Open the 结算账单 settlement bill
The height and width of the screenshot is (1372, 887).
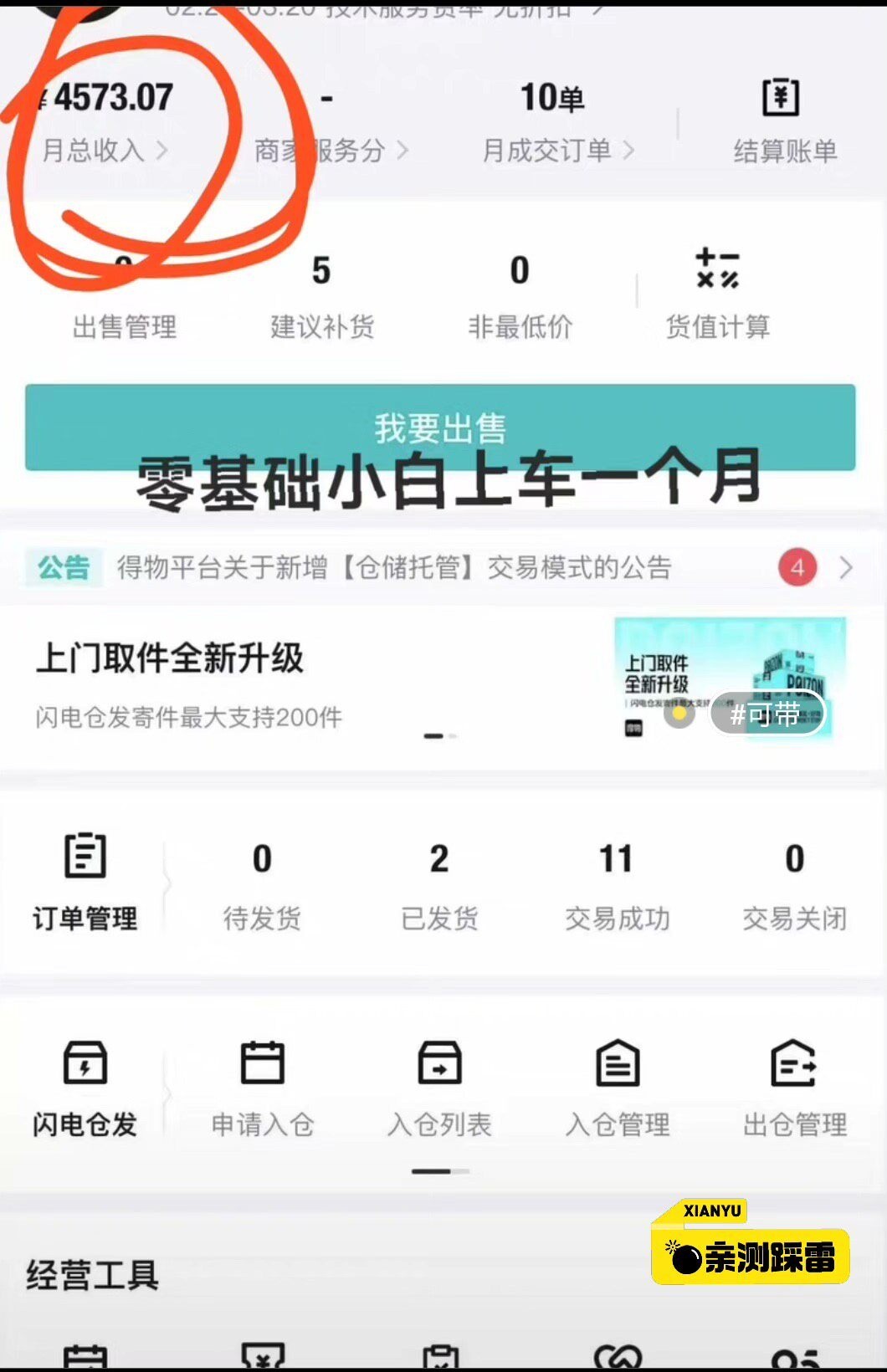[784, 123]
